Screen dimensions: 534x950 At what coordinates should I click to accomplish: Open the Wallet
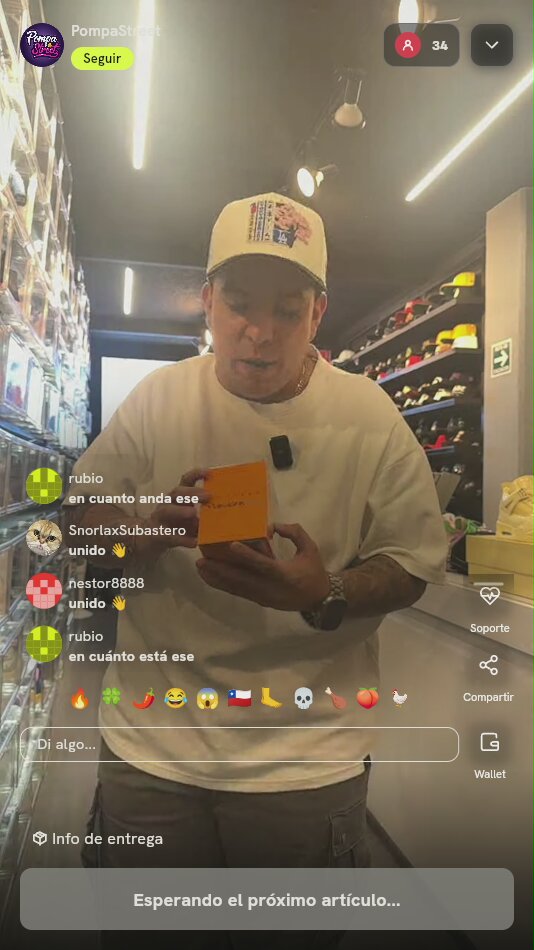pyautogui.click(x=489, y=755)
